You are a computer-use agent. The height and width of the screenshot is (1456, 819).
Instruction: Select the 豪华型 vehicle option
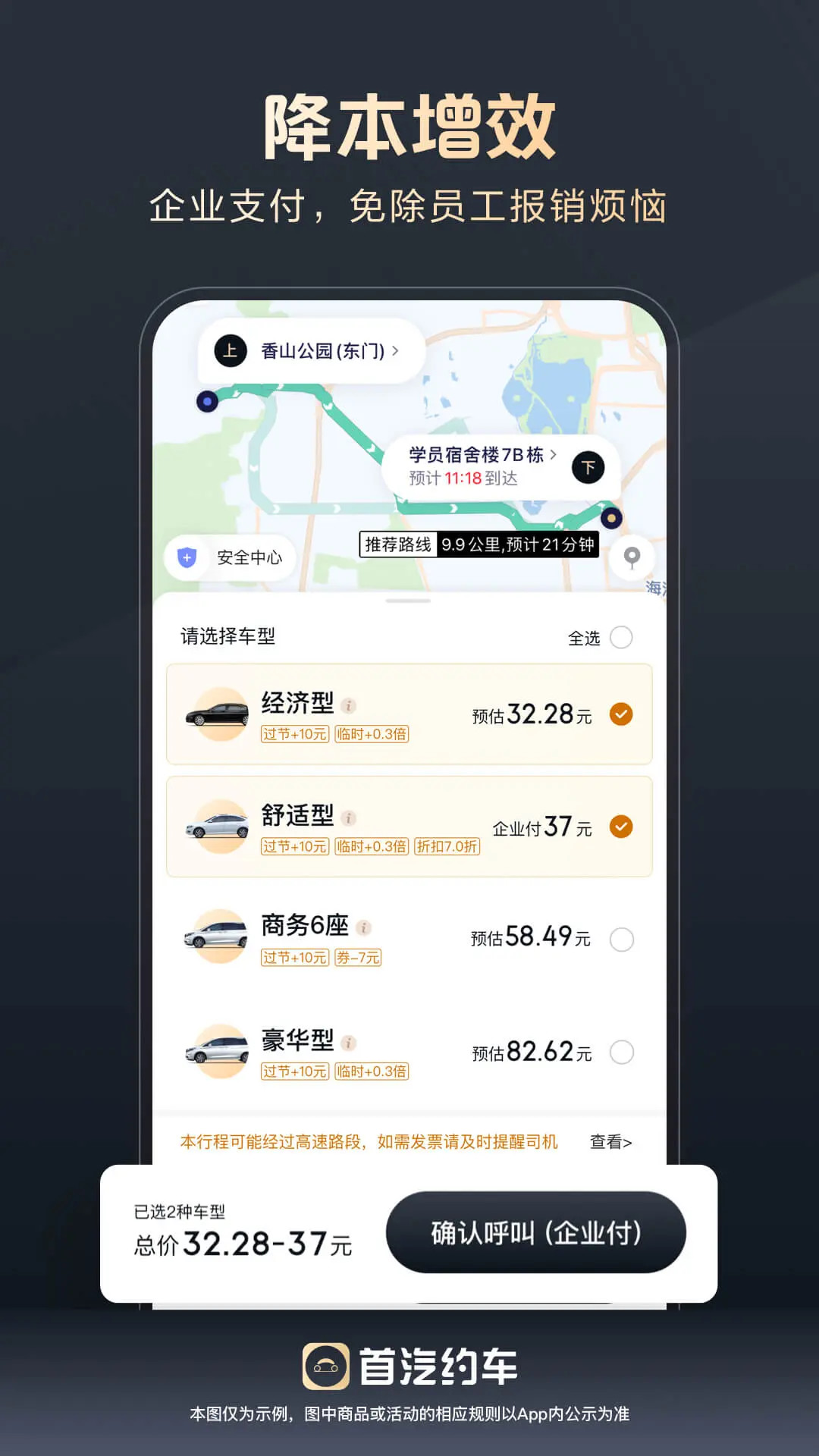coord(622,1053)
